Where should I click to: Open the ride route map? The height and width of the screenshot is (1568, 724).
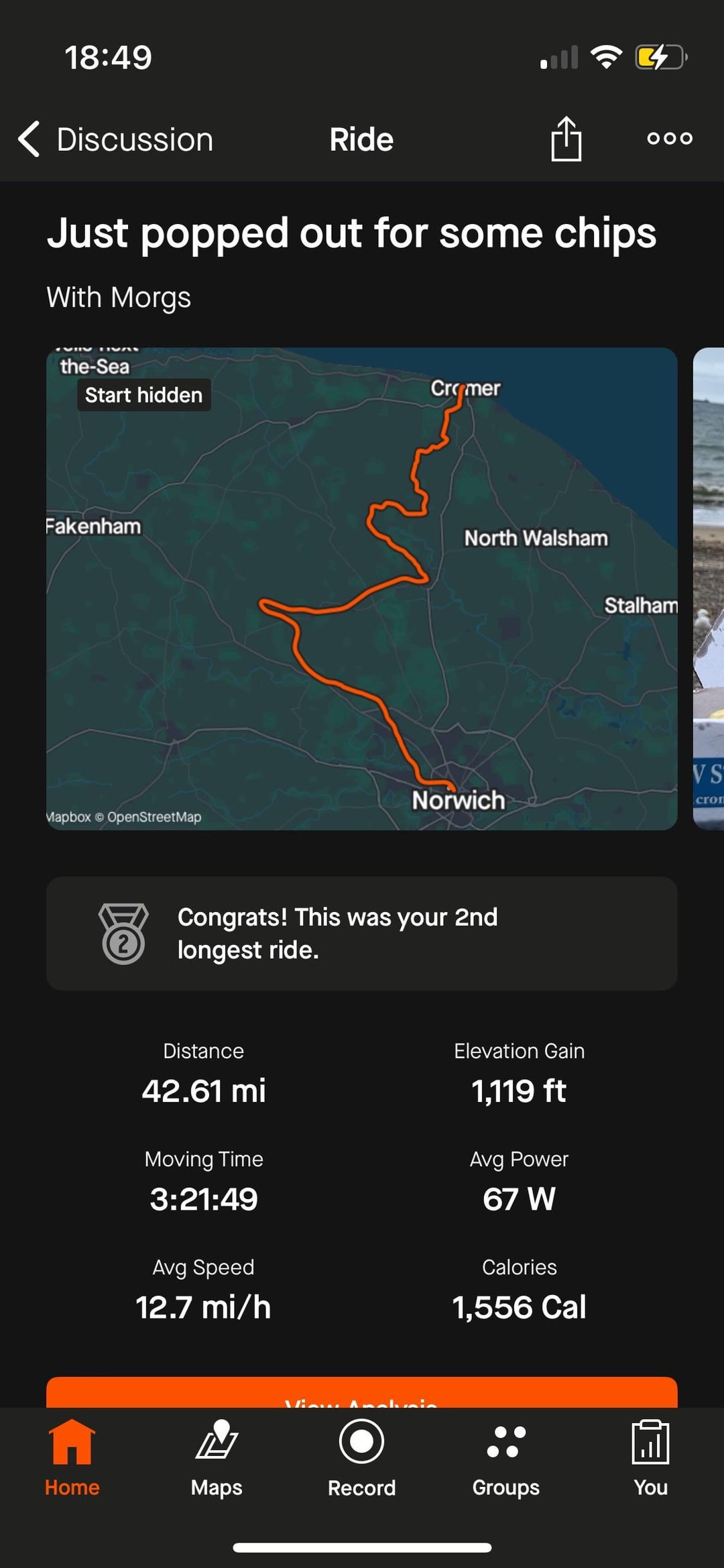[x=361, y=588]
